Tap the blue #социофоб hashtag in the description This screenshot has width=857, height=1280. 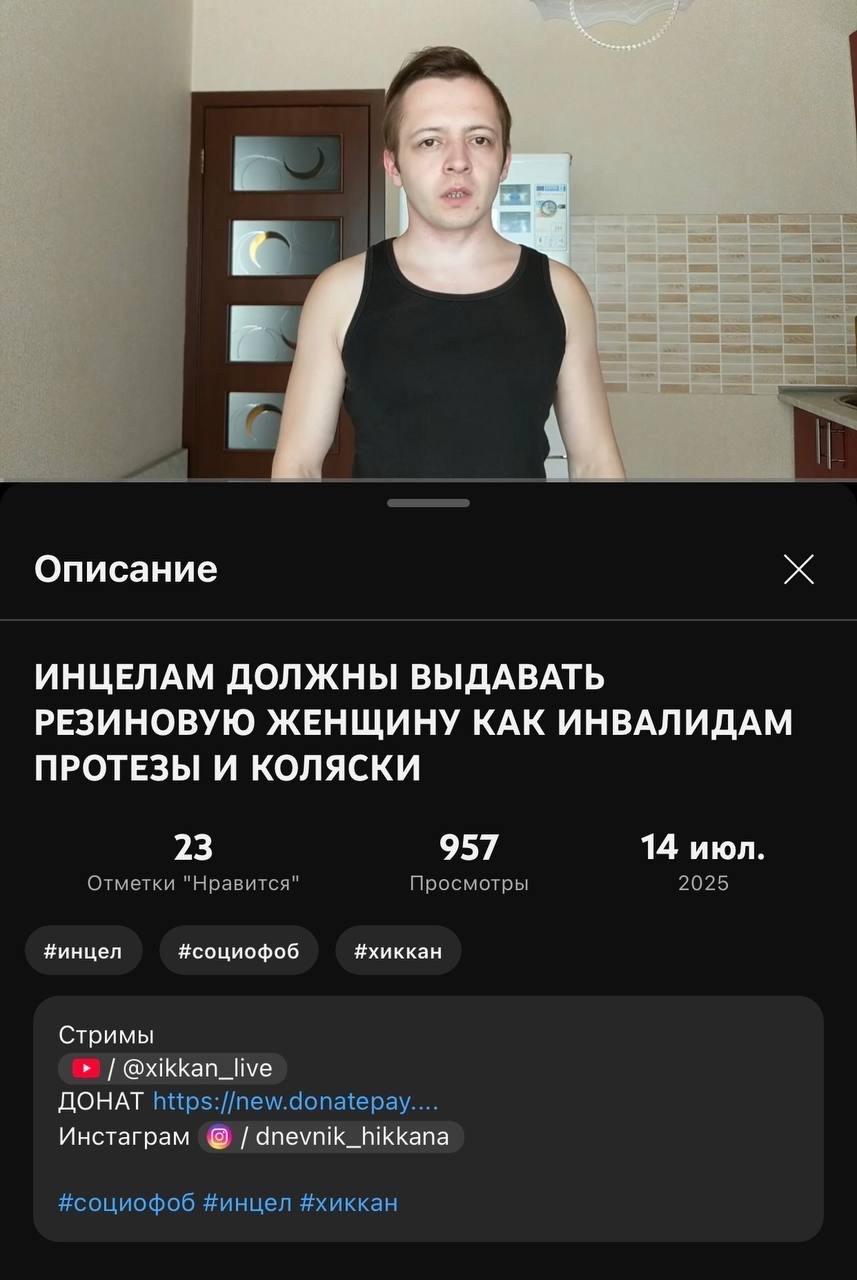(x=127, y=1202)
